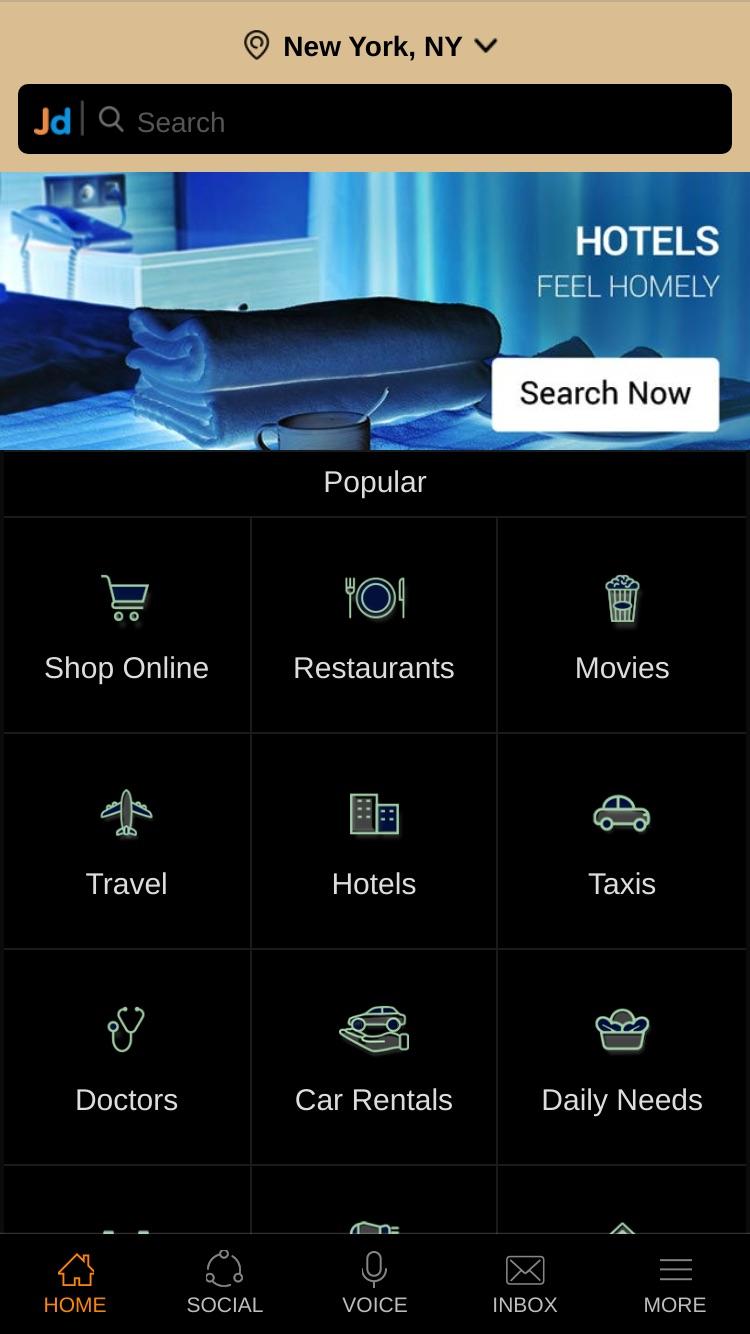
Task: Open the Doctors category
Action: 127,1057
